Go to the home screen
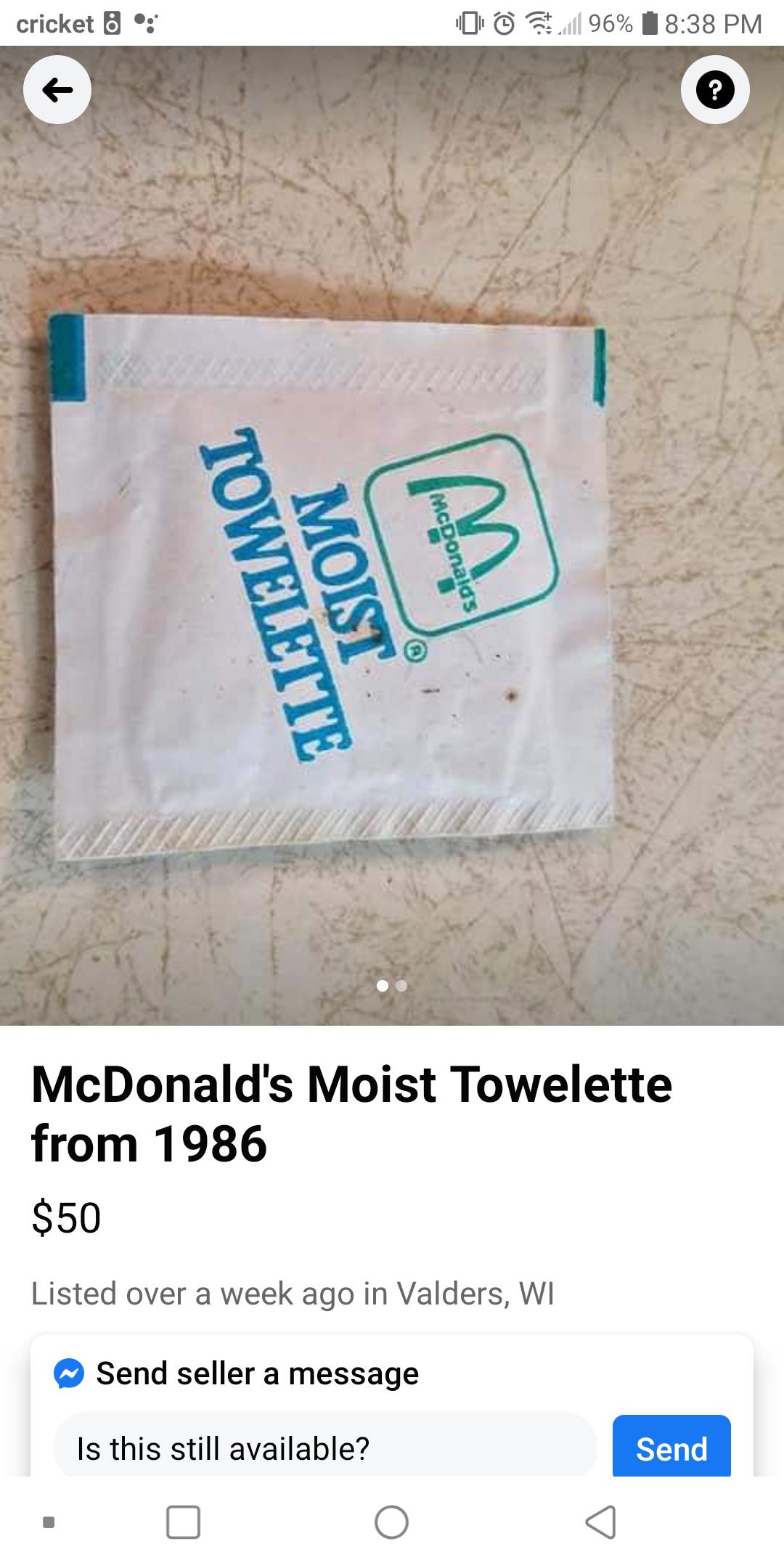Screen dimensions: 784x1568 coord(392,1522)
